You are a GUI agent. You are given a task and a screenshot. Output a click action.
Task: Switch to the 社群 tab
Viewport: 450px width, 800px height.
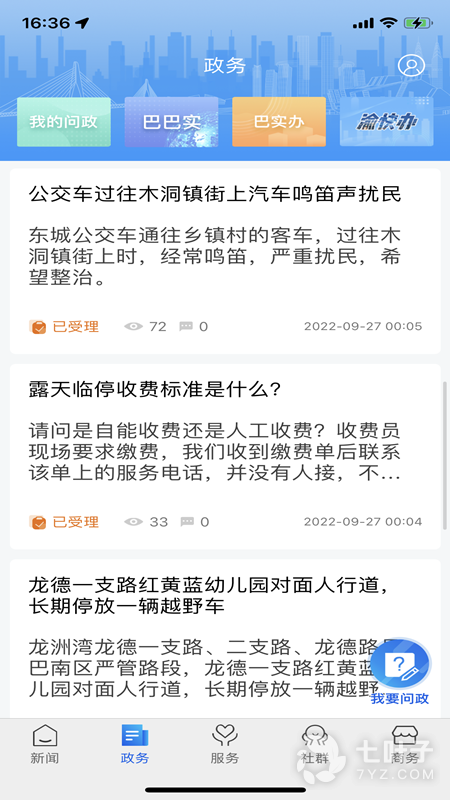pyautogui.click(x=315, y=744)
